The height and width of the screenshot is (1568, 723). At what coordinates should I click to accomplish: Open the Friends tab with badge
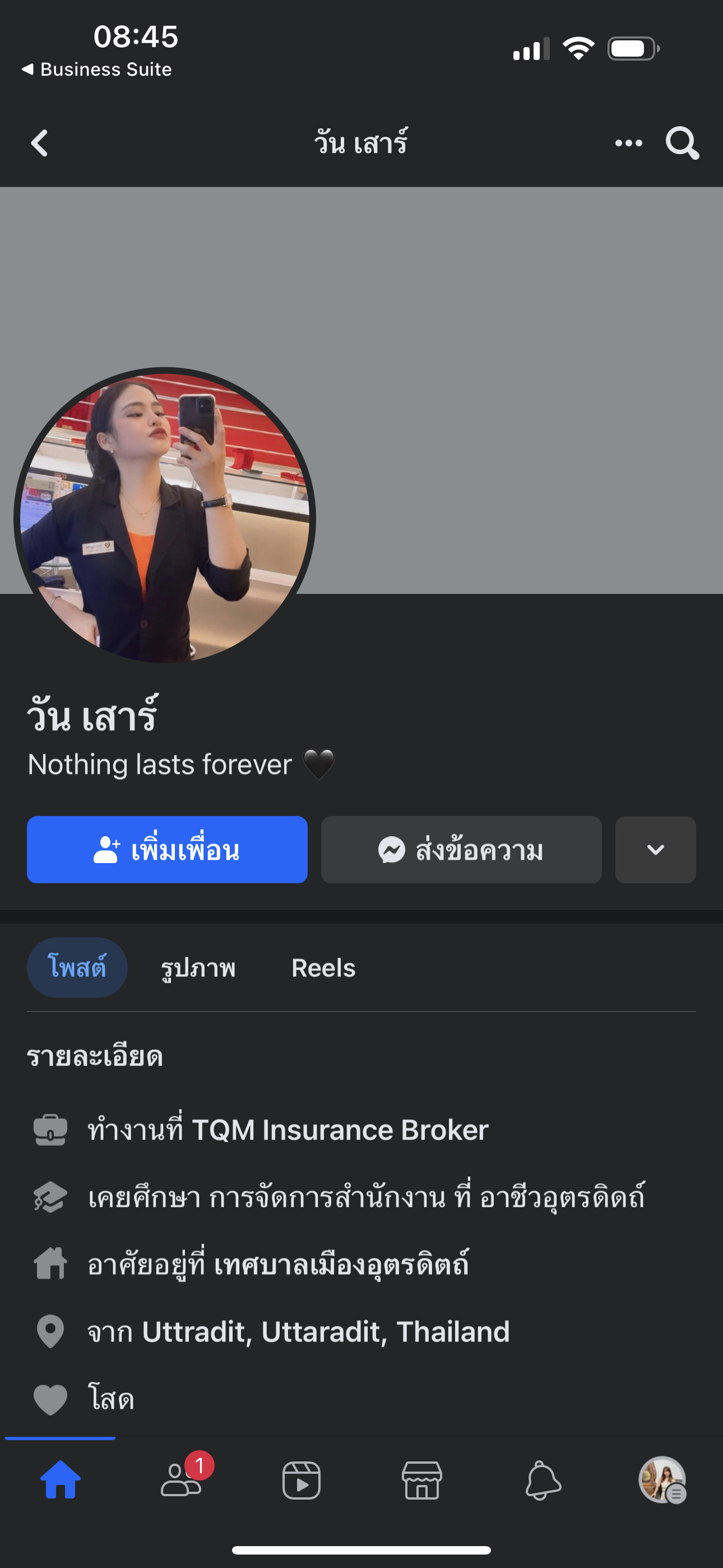pos(180,1480)
